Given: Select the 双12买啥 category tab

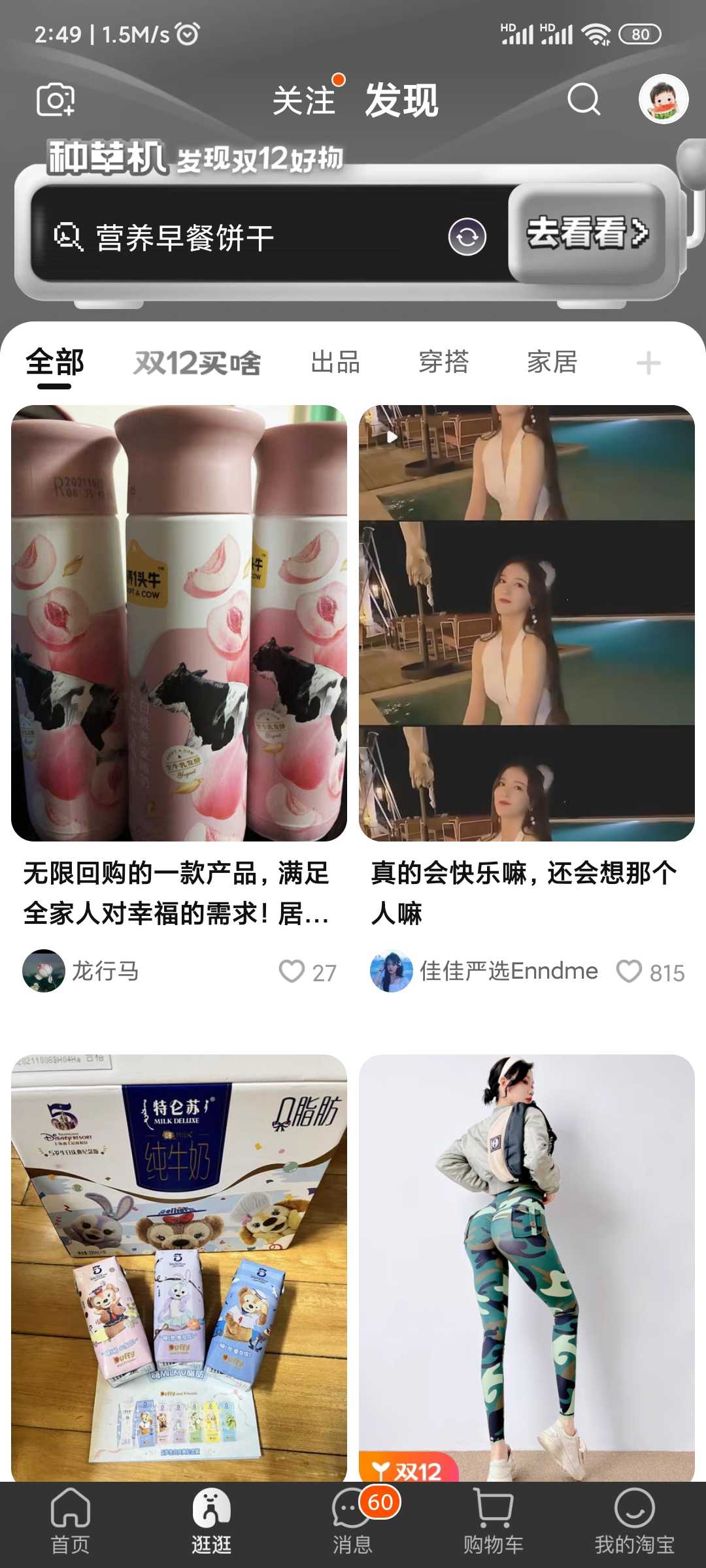Looking at the screenshot, I should click(x=197, y=363).
